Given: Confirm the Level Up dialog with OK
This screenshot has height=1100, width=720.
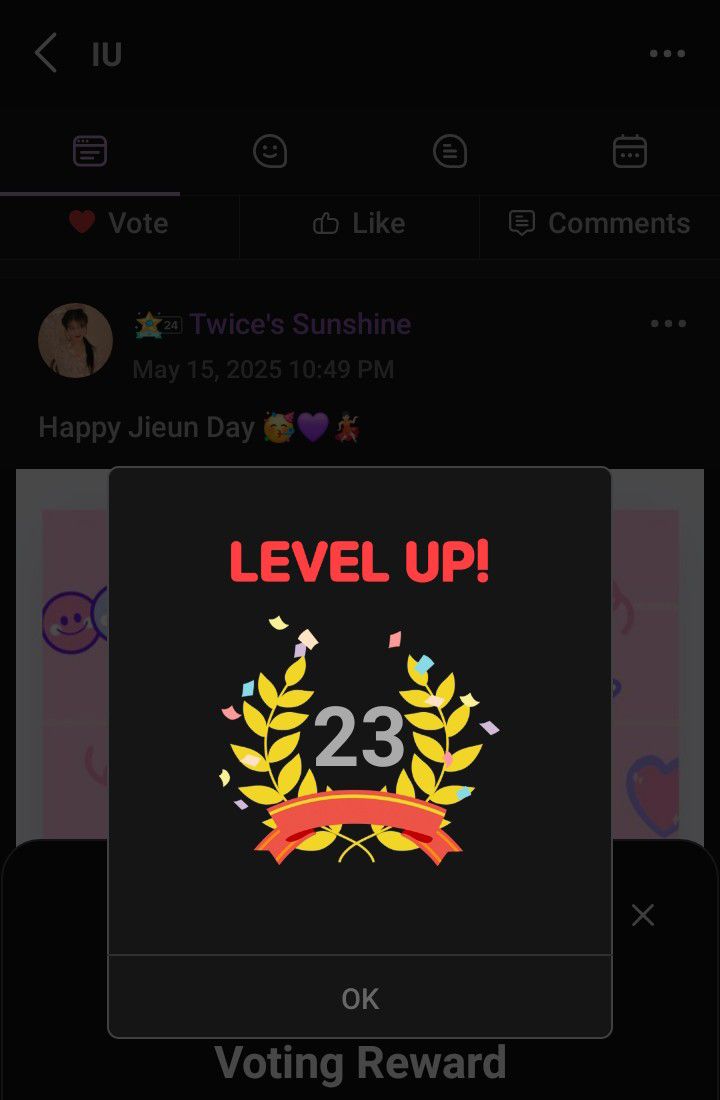Looking at the screenshot, I should click(x=360, y=998).
